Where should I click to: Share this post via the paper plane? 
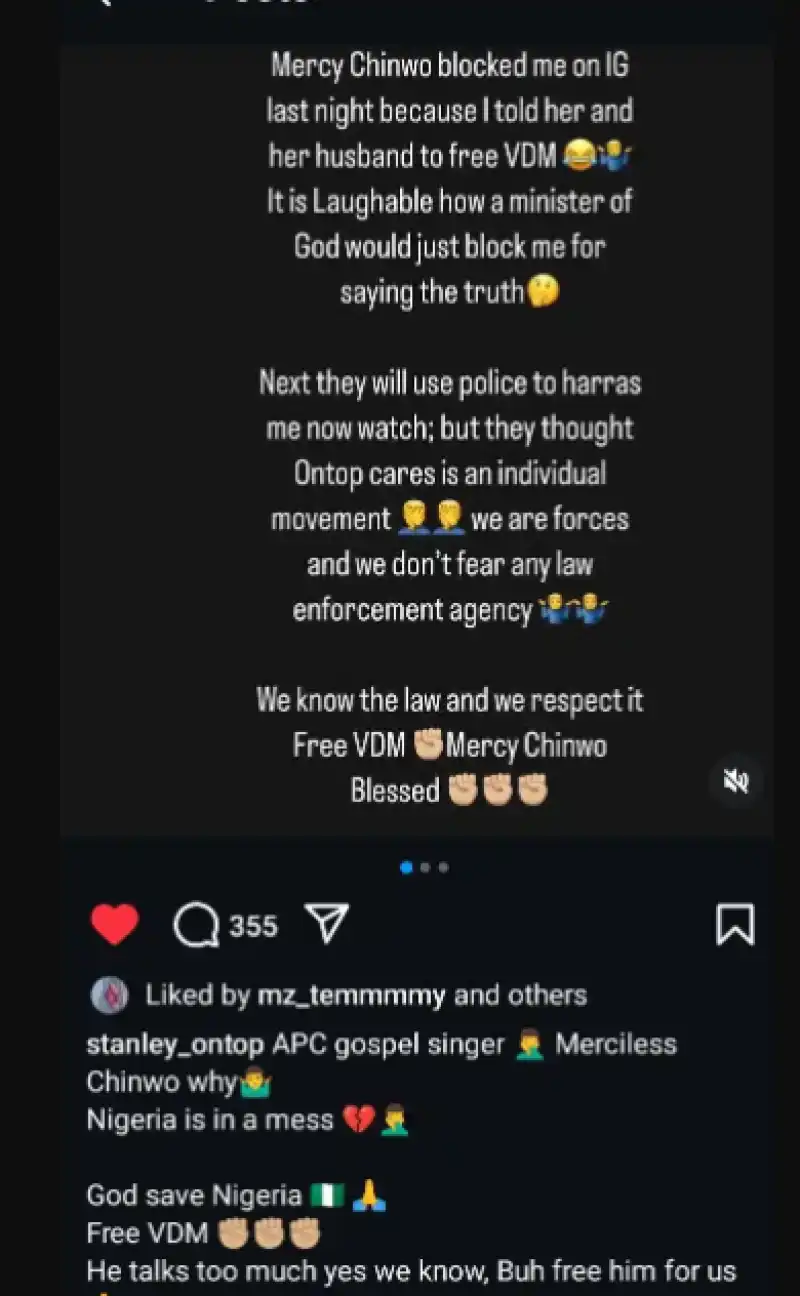tap(326, 925)
